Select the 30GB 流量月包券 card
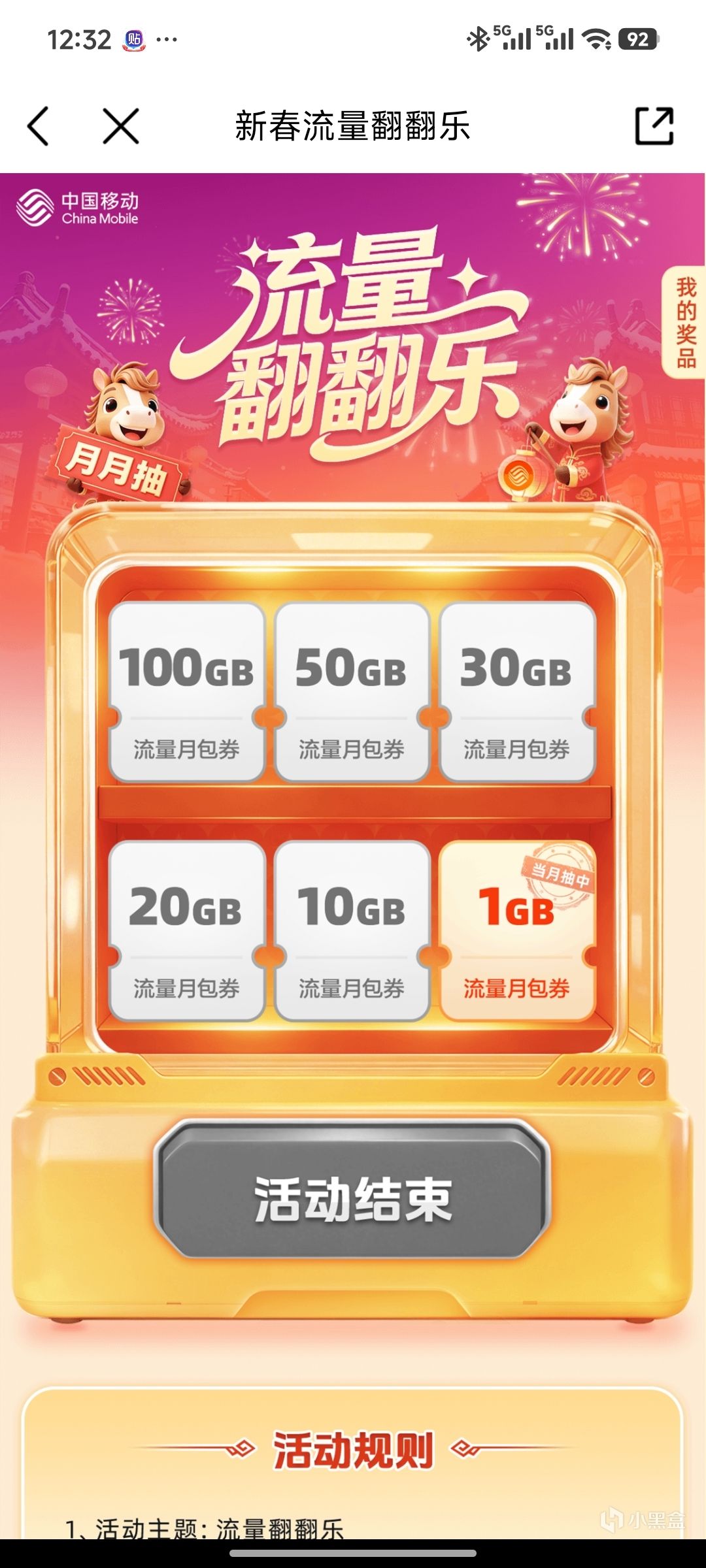Viewport: 706px width, 1568px height. coord(516,693)
